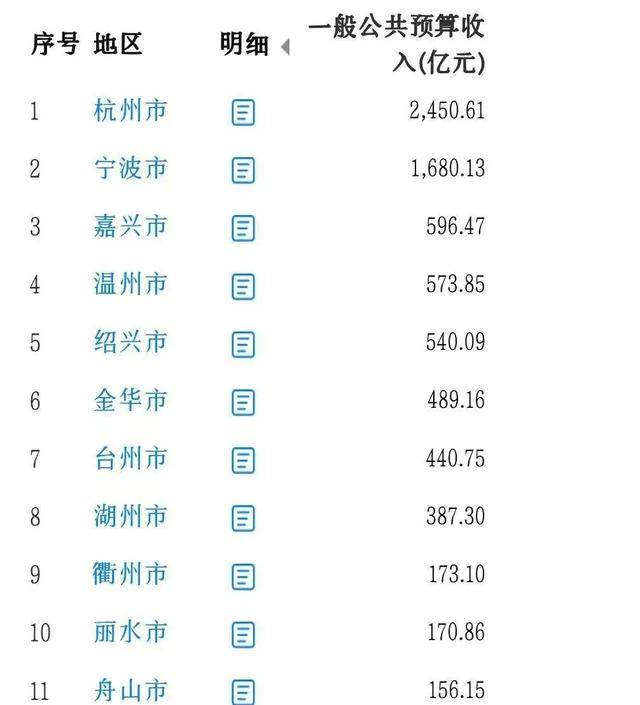View the detail icon for 金华市
The width and height of the screenshot is (640, 705).
click(243, 403)
